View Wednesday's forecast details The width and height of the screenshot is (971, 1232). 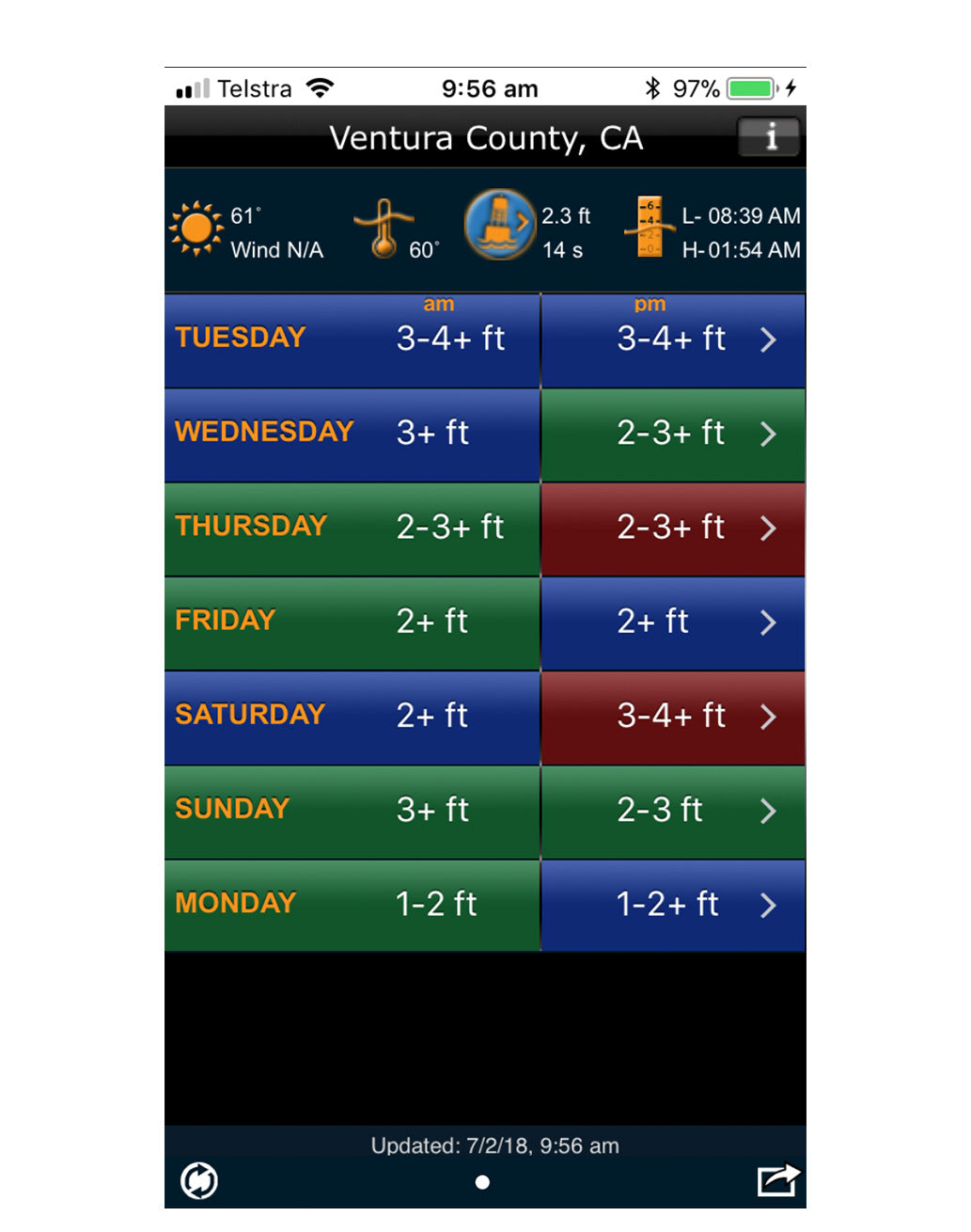pos(484,434)
